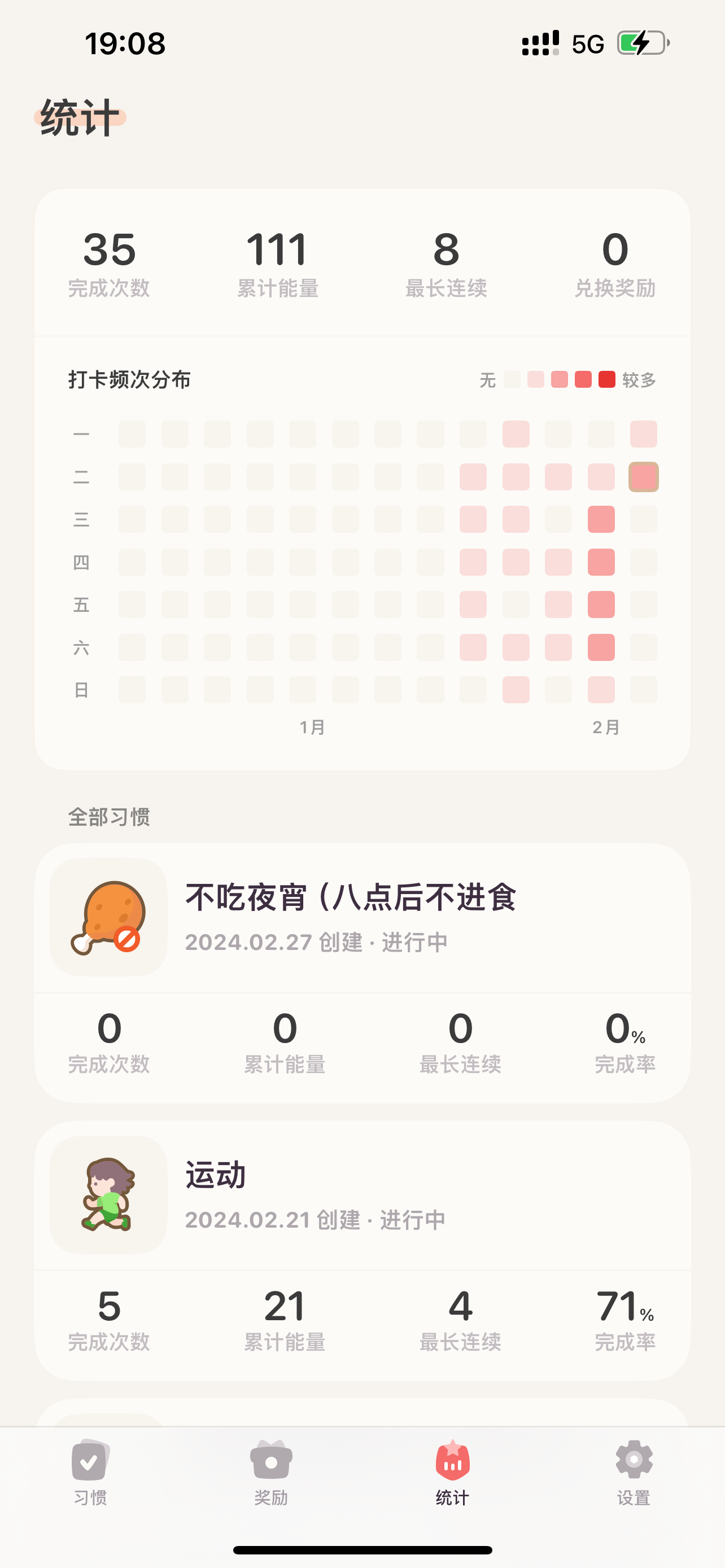Select the 统计 tab
Viewport: 725px width, 1568px height.
[452, 1473]
